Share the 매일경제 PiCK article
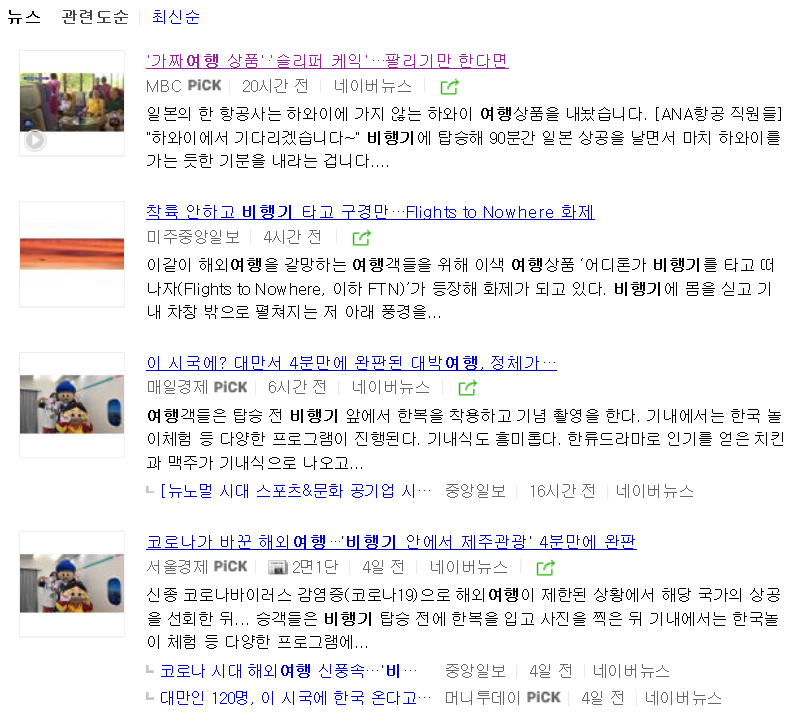The width and height of the screenshot is (793, 718). pyautogui.click(x=467, y=388)
